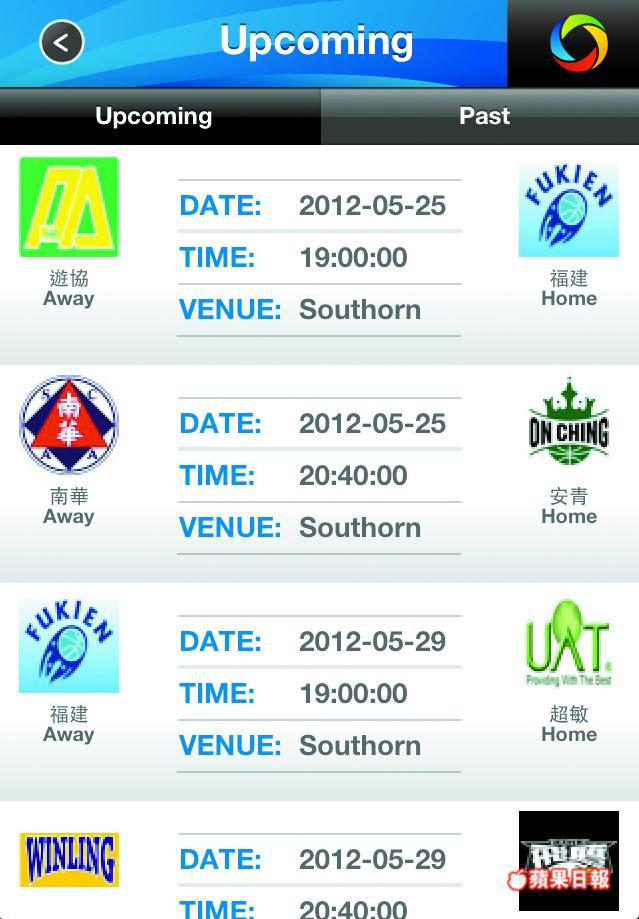Screen dimensions: 639x919
Task: Open the 19:00 match 遊協 vs 福建
Action: point(319,257)
